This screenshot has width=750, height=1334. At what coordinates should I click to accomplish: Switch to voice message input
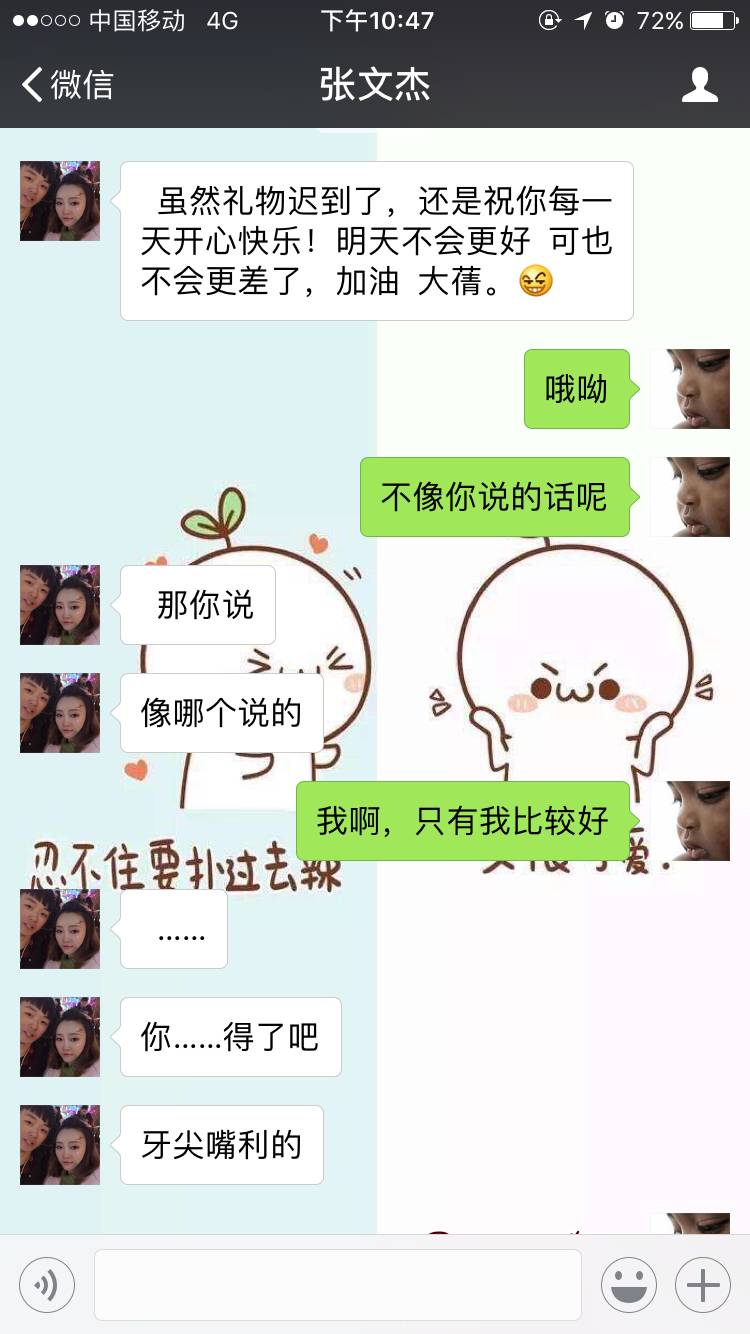point(47,1284)
